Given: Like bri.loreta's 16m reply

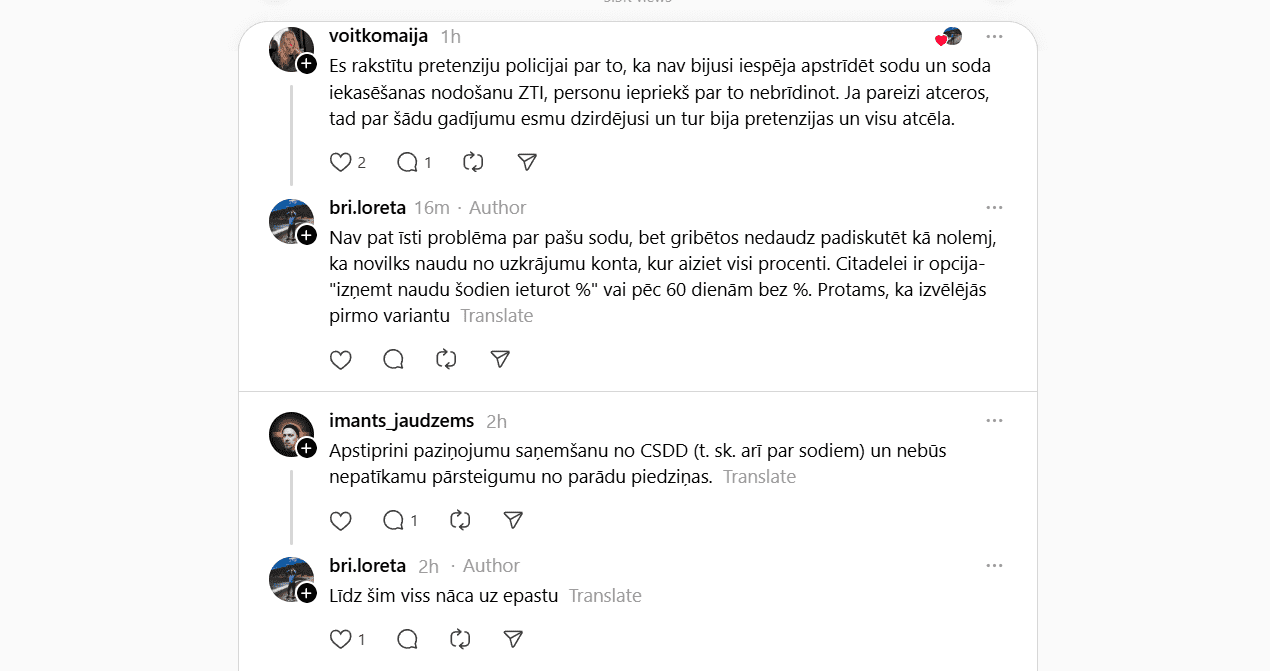Looking at the screenshot, I should pyautogui.click(x=341, y=359).
